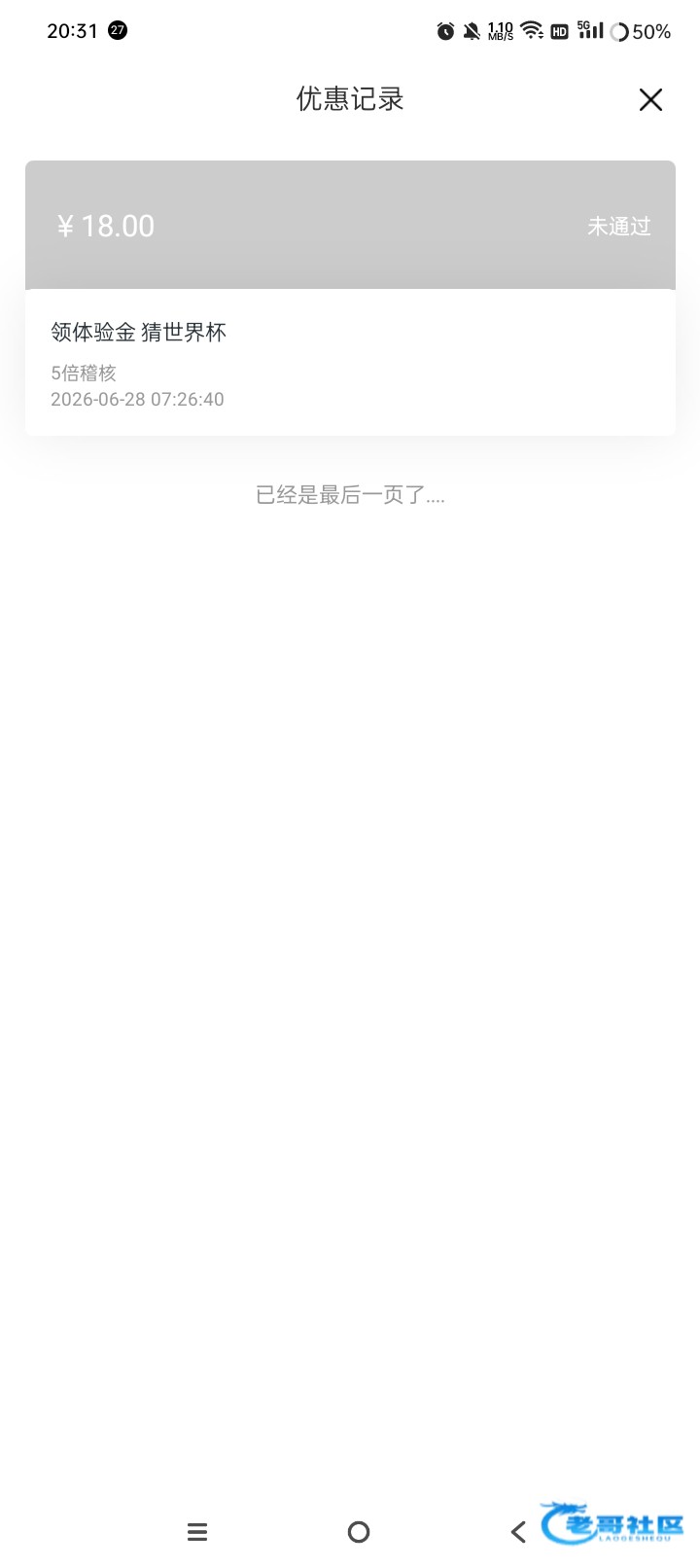Image resolution: width=700 pixels, height=1568 pixels.
Task: Open the recent apps menu
Action: [x=197, y=1532]
